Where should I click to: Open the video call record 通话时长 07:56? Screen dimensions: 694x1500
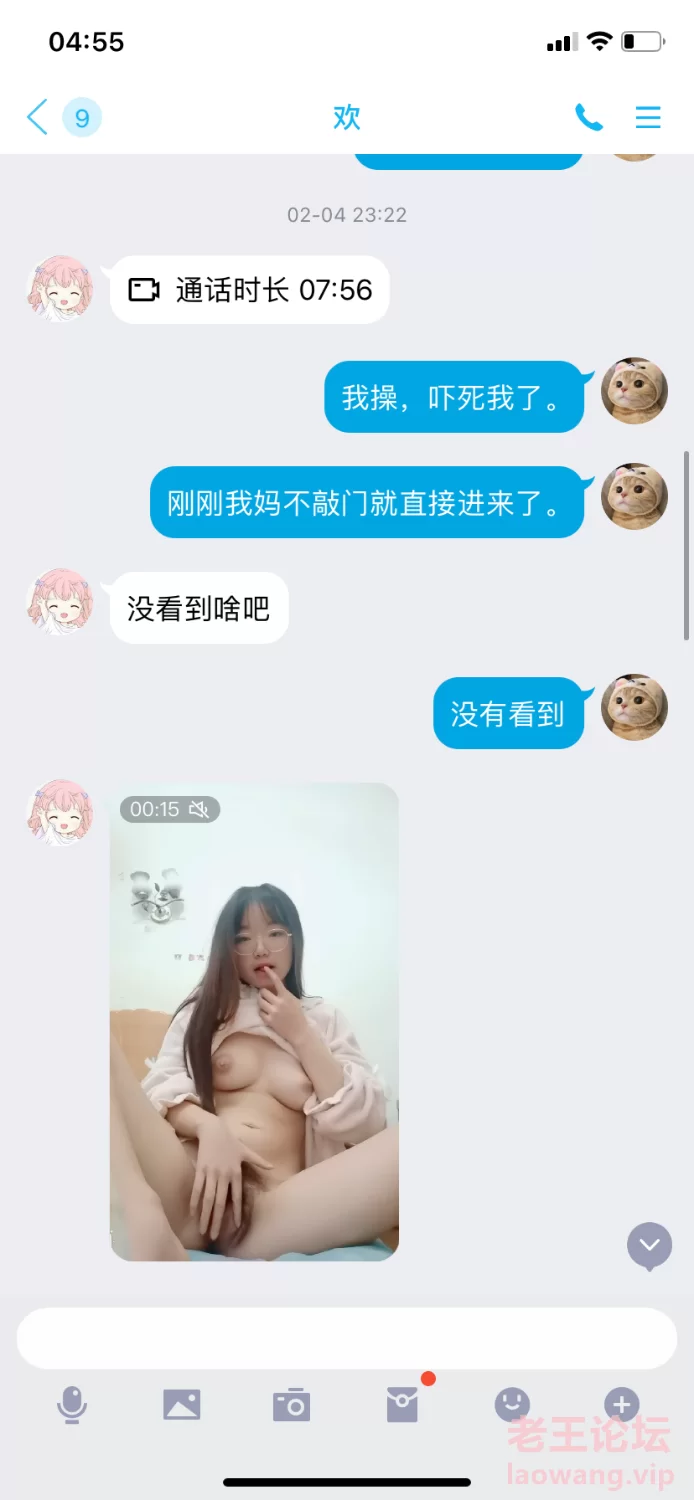tap(250, 290)
